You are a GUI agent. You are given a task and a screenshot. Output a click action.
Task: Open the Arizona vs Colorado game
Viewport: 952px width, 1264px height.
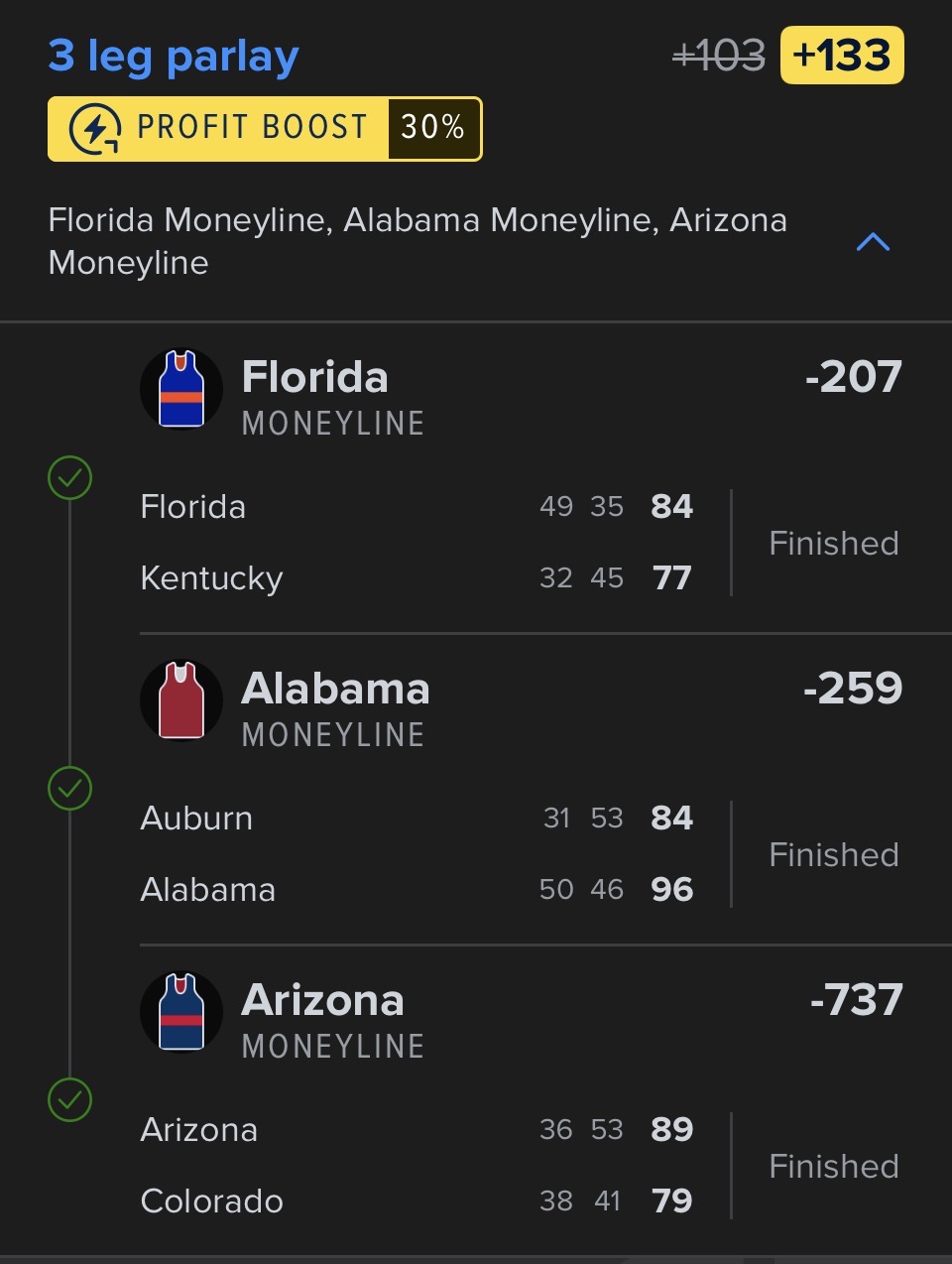[x=416, y=1165]
